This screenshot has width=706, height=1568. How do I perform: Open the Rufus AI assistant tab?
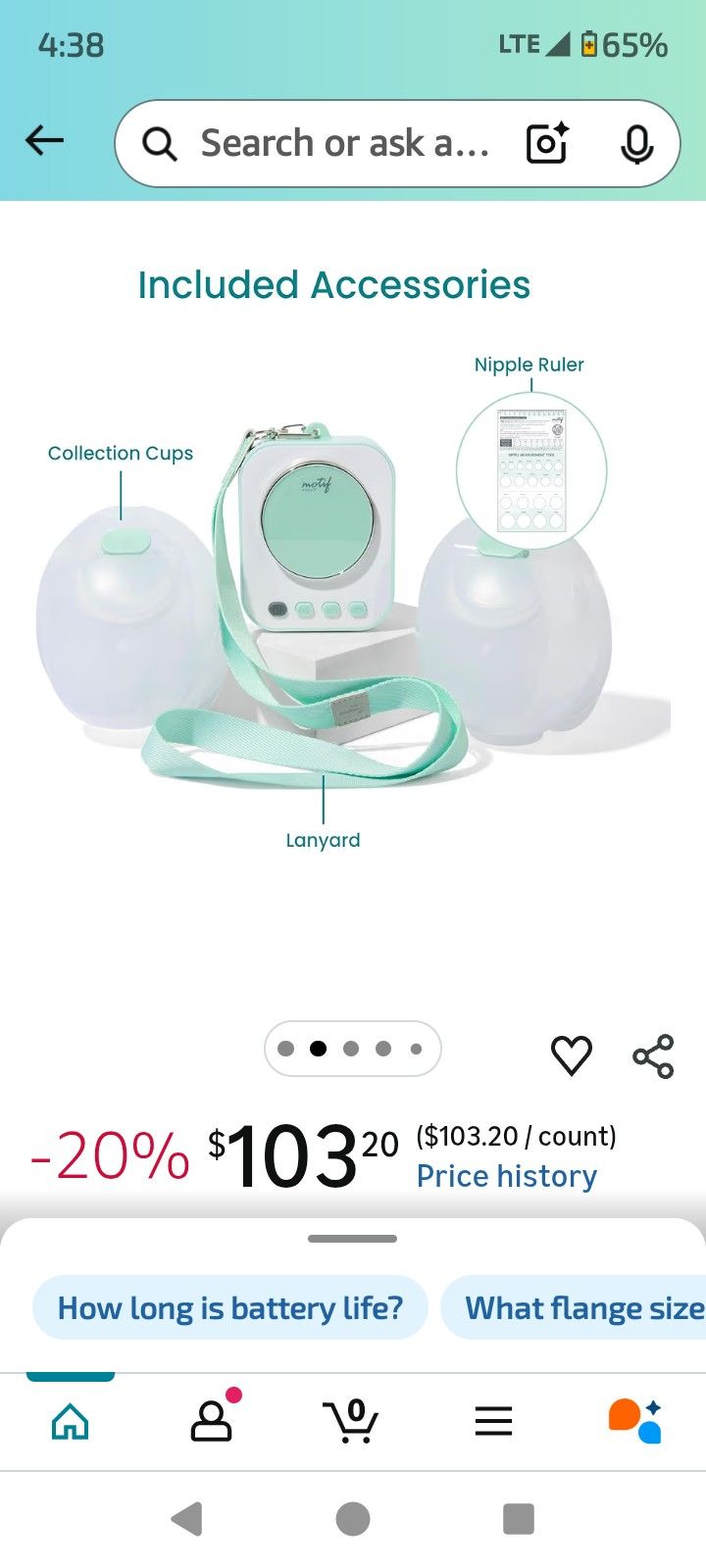pos(635,1421)
